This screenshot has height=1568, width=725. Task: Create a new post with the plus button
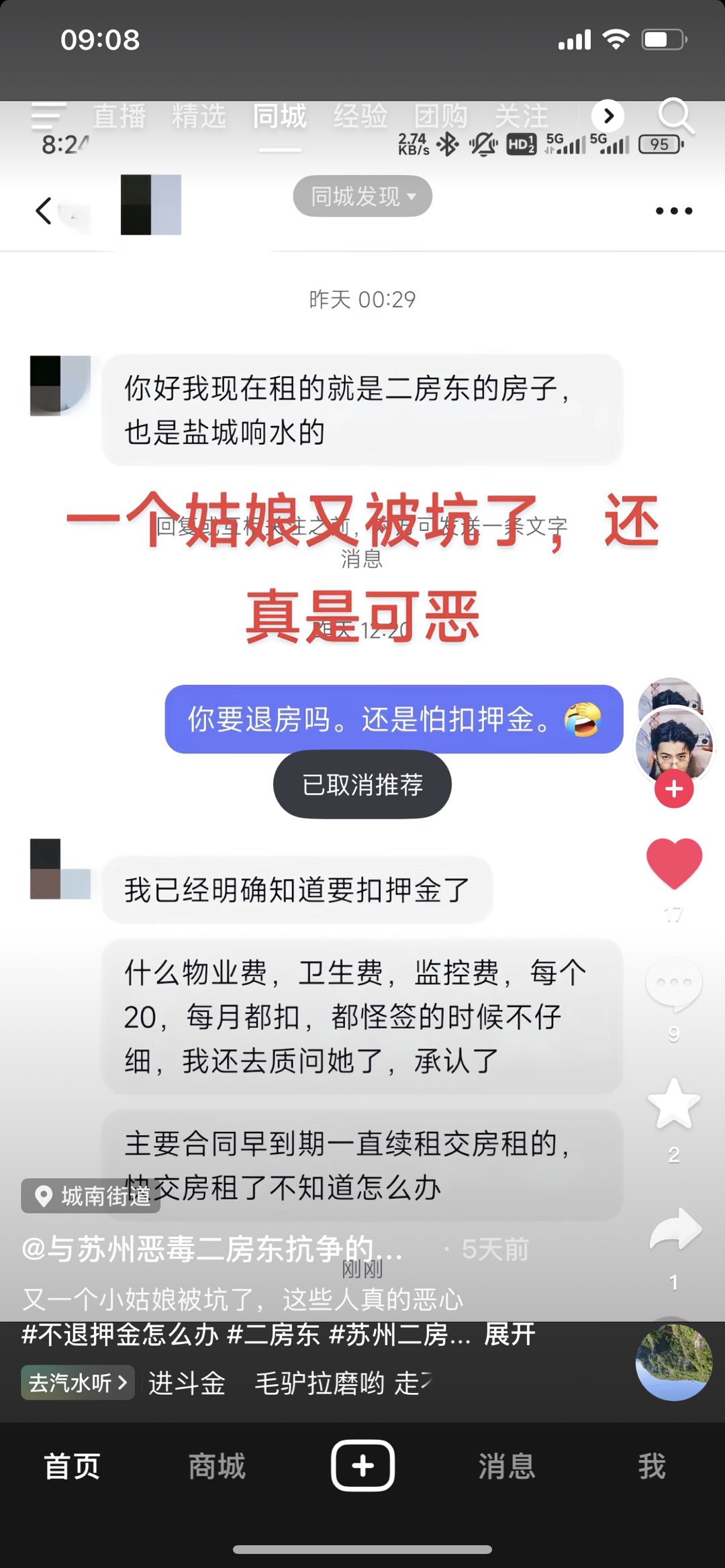(x=362, y=1466)
